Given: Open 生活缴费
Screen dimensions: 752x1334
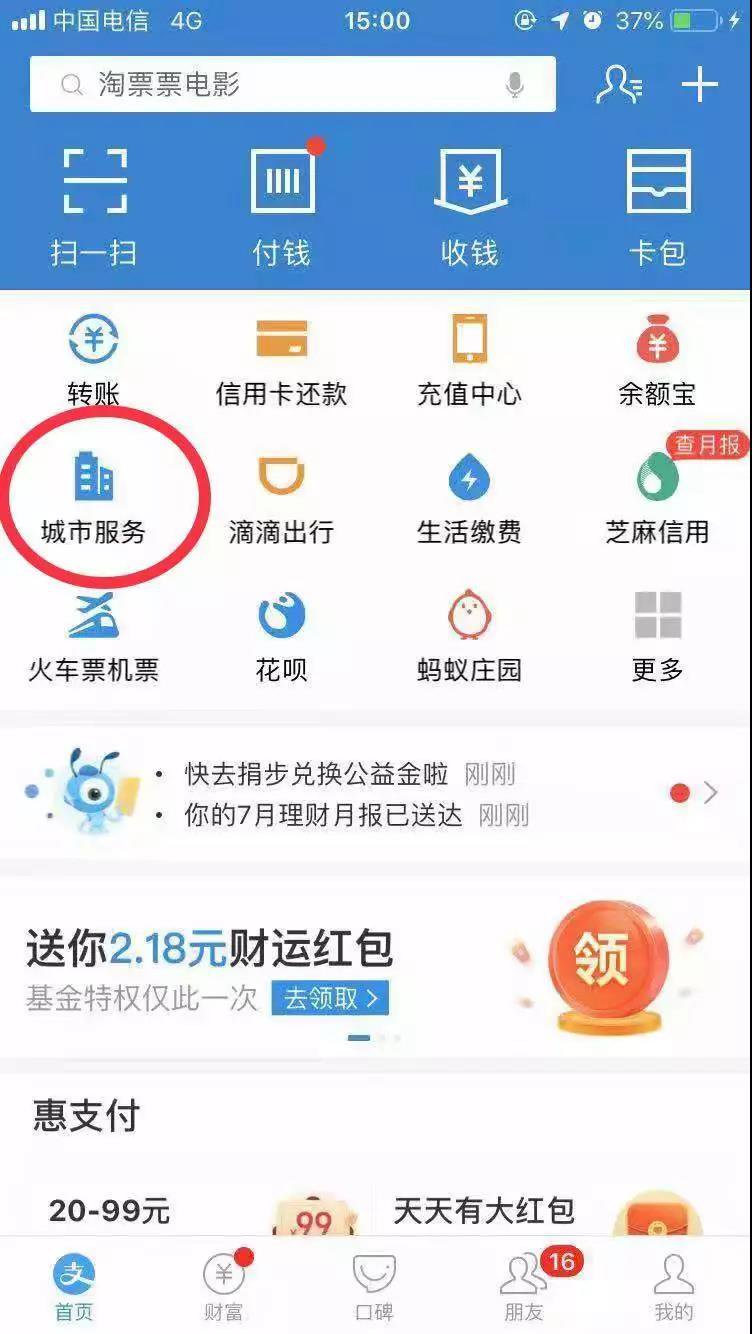Looking at the screenshot, I should coord(470,498).
